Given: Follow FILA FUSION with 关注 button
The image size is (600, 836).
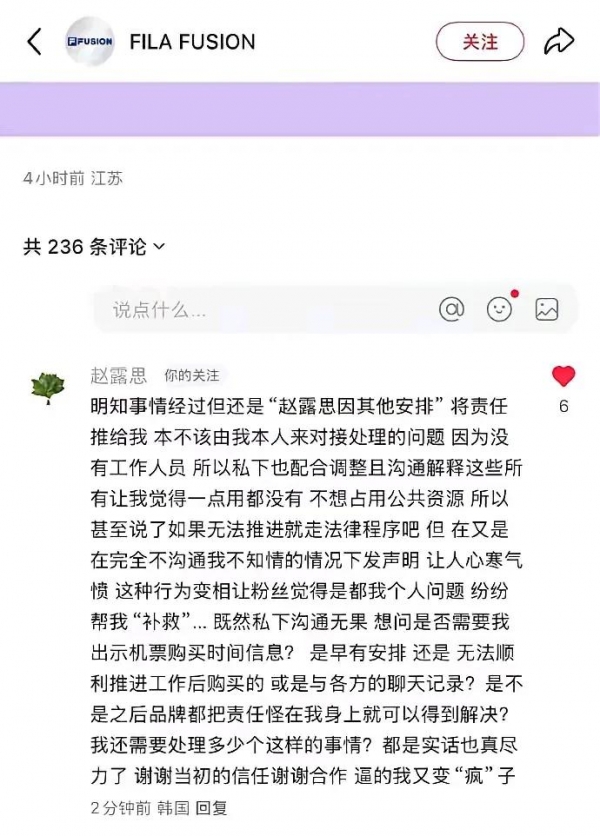Looking at the screenshot, I should point(480,42).
